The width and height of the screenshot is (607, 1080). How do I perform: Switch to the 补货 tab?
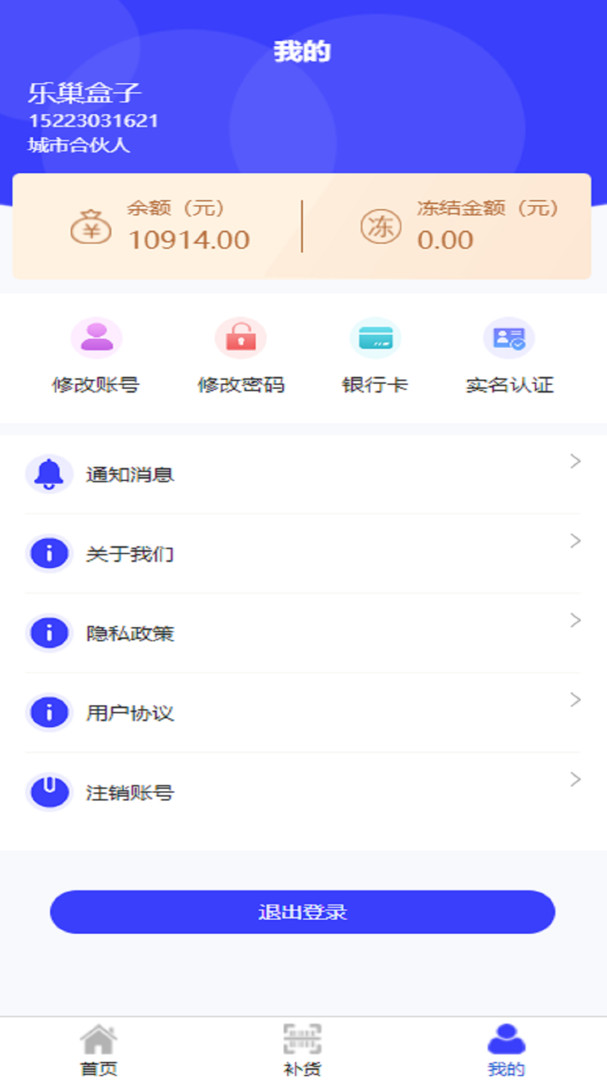point(302,1050)
